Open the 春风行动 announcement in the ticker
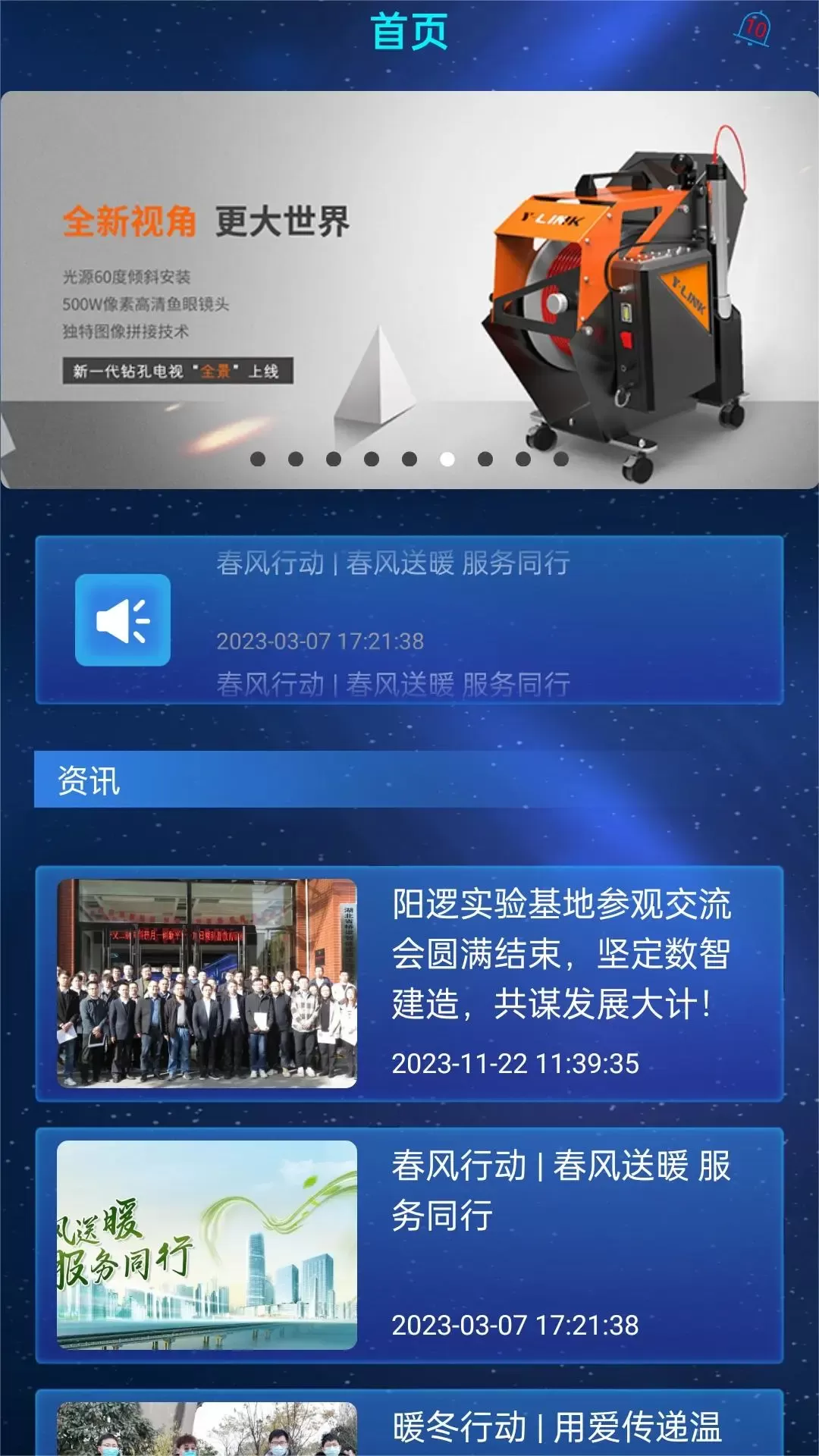 click(393, 564)
